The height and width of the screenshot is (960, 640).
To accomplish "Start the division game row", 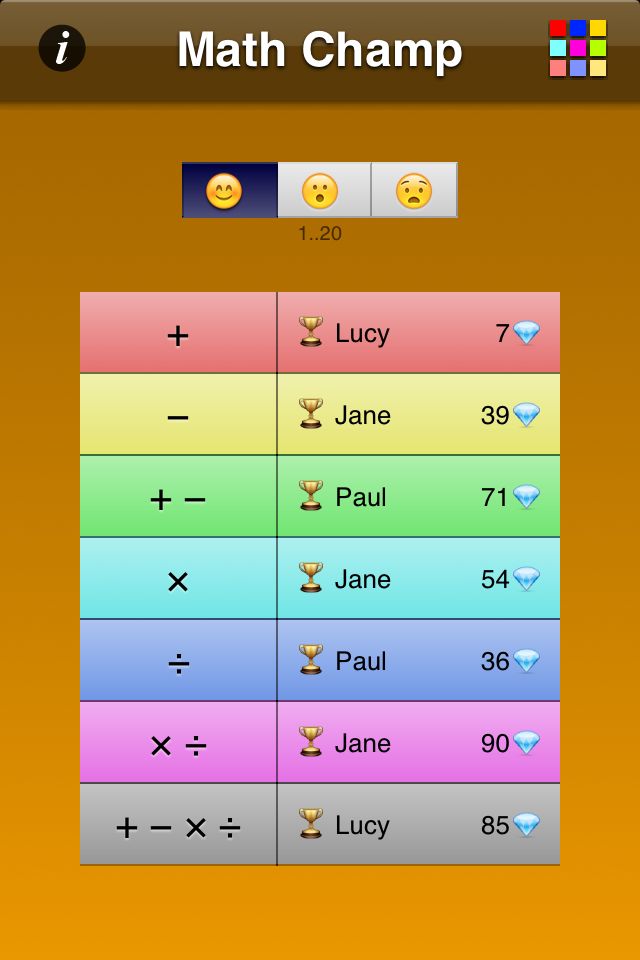I will coord(178,662).
